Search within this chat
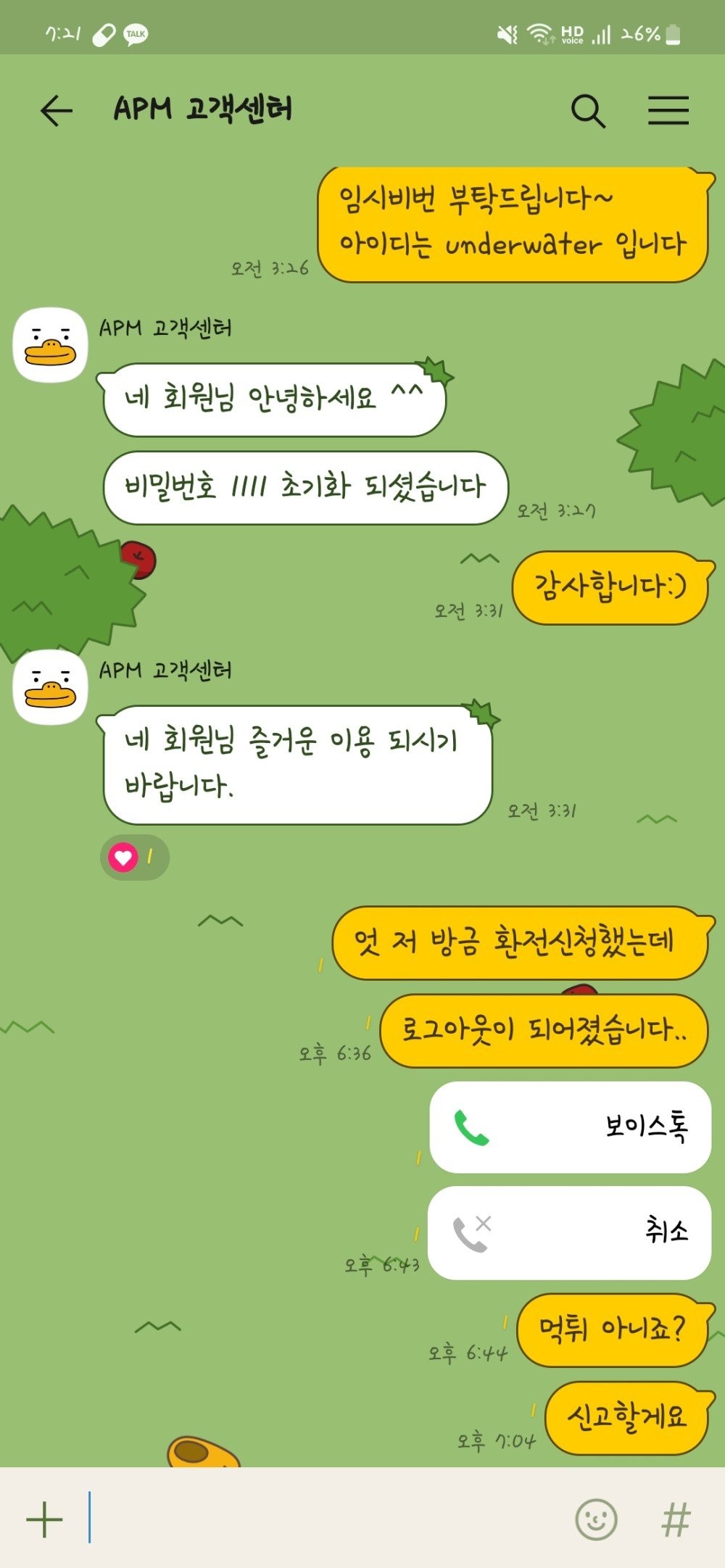Viewport: 725px width, 1568px height. pos(587,111)
